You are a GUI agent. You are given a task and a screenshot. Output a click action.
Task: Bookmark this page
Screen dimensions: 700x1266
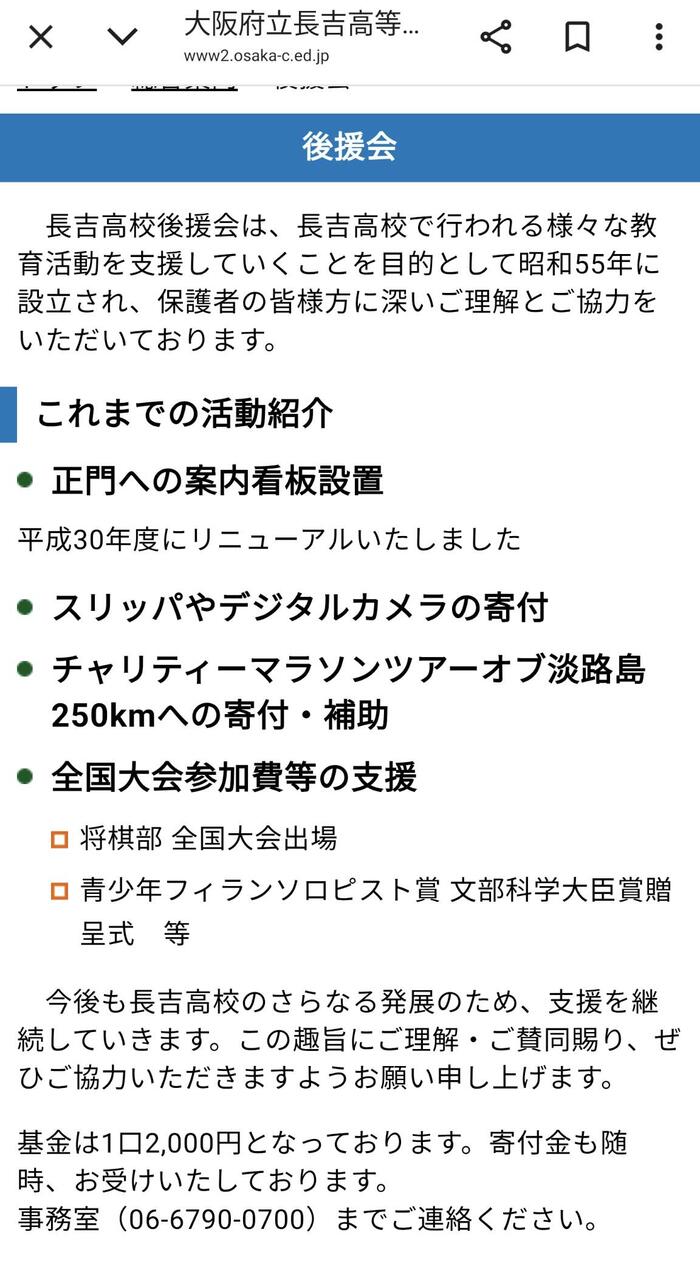pos(577,38)
